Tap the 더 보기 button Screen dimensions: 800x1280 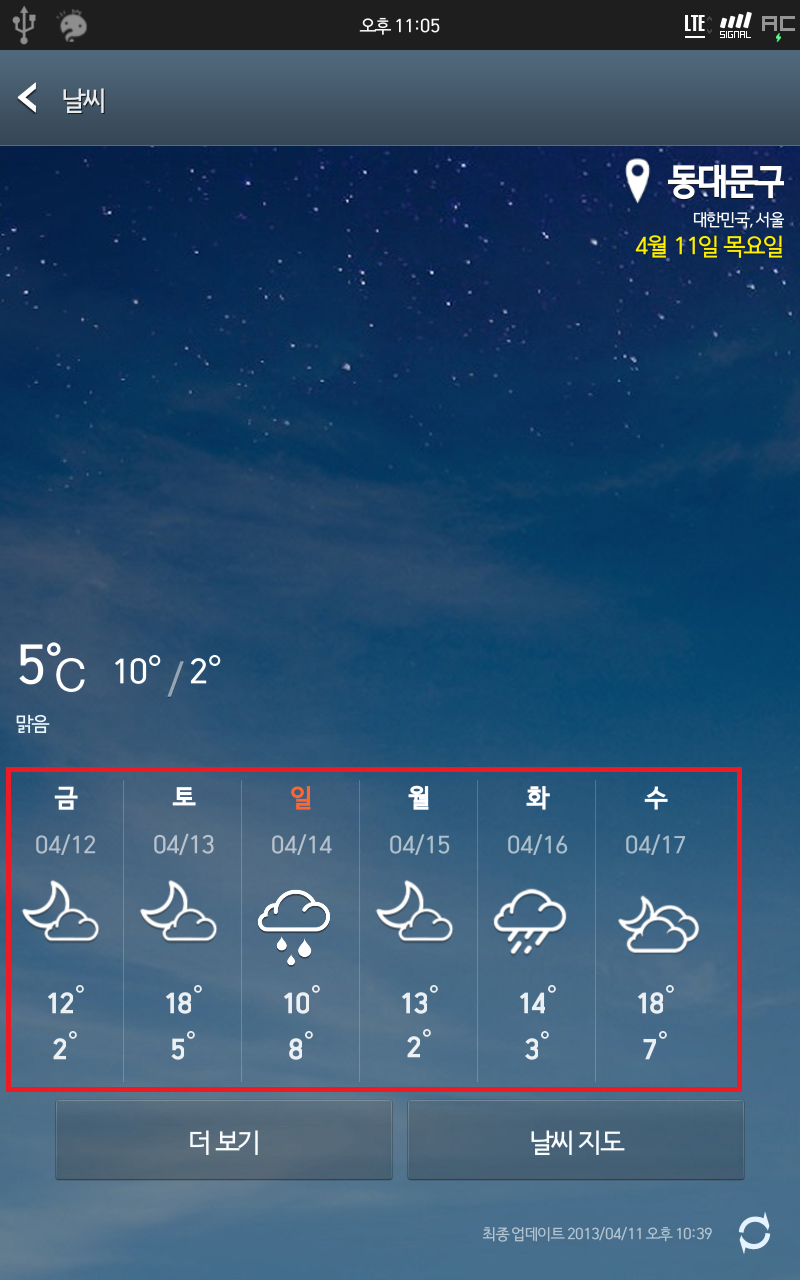pos(224,1140)
